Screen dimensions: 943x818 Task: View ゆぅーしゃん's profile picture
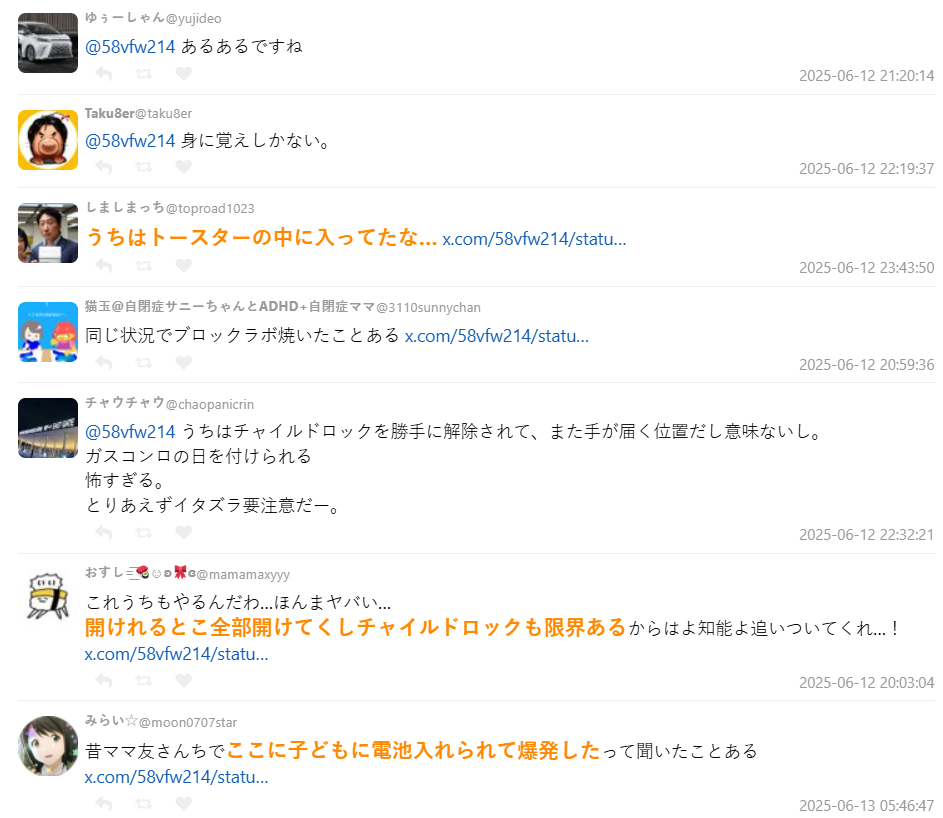[x=48, y=43]
